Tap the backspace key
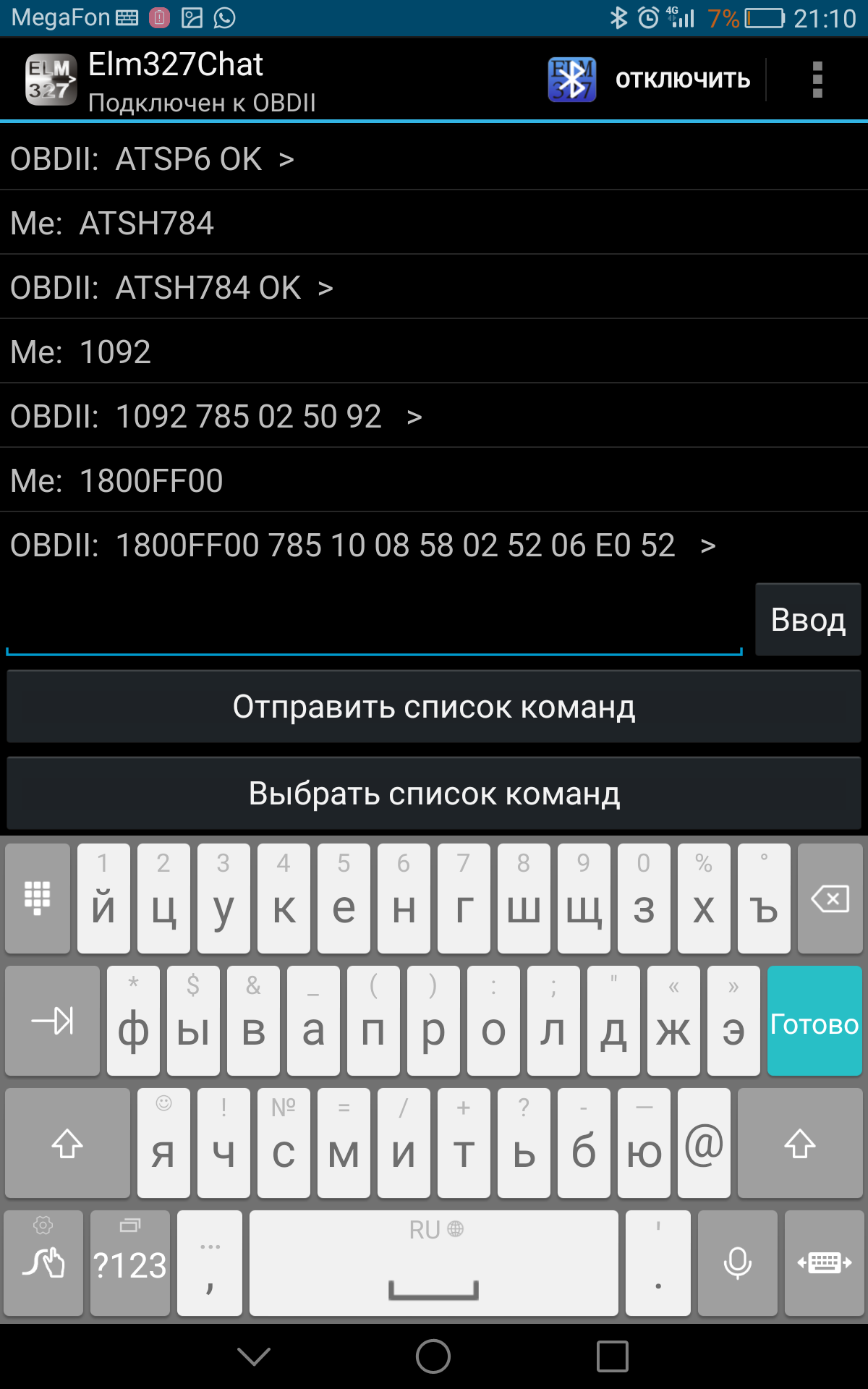 pyautogui.click(x=830, y=899)
